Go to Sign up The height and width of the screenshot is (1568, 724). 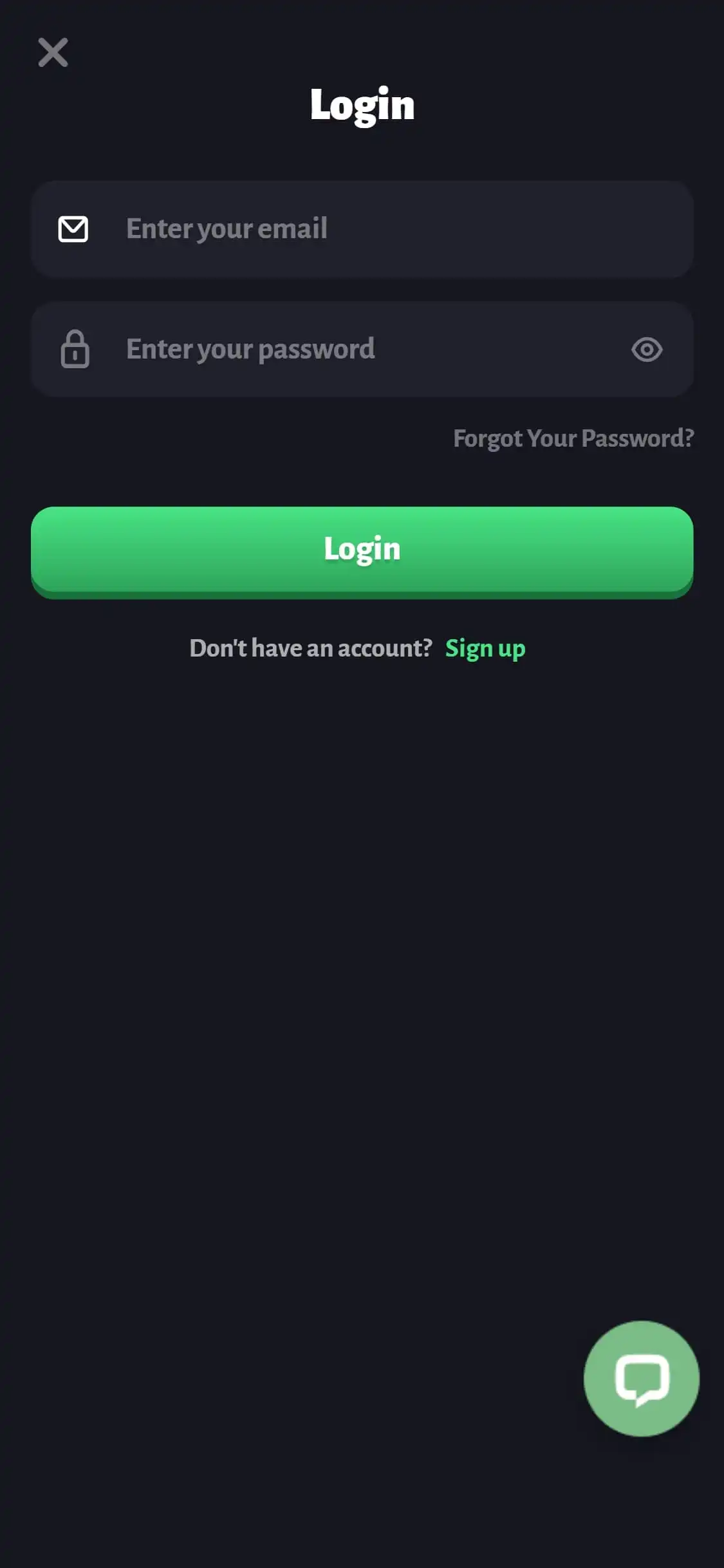point(485,648)
